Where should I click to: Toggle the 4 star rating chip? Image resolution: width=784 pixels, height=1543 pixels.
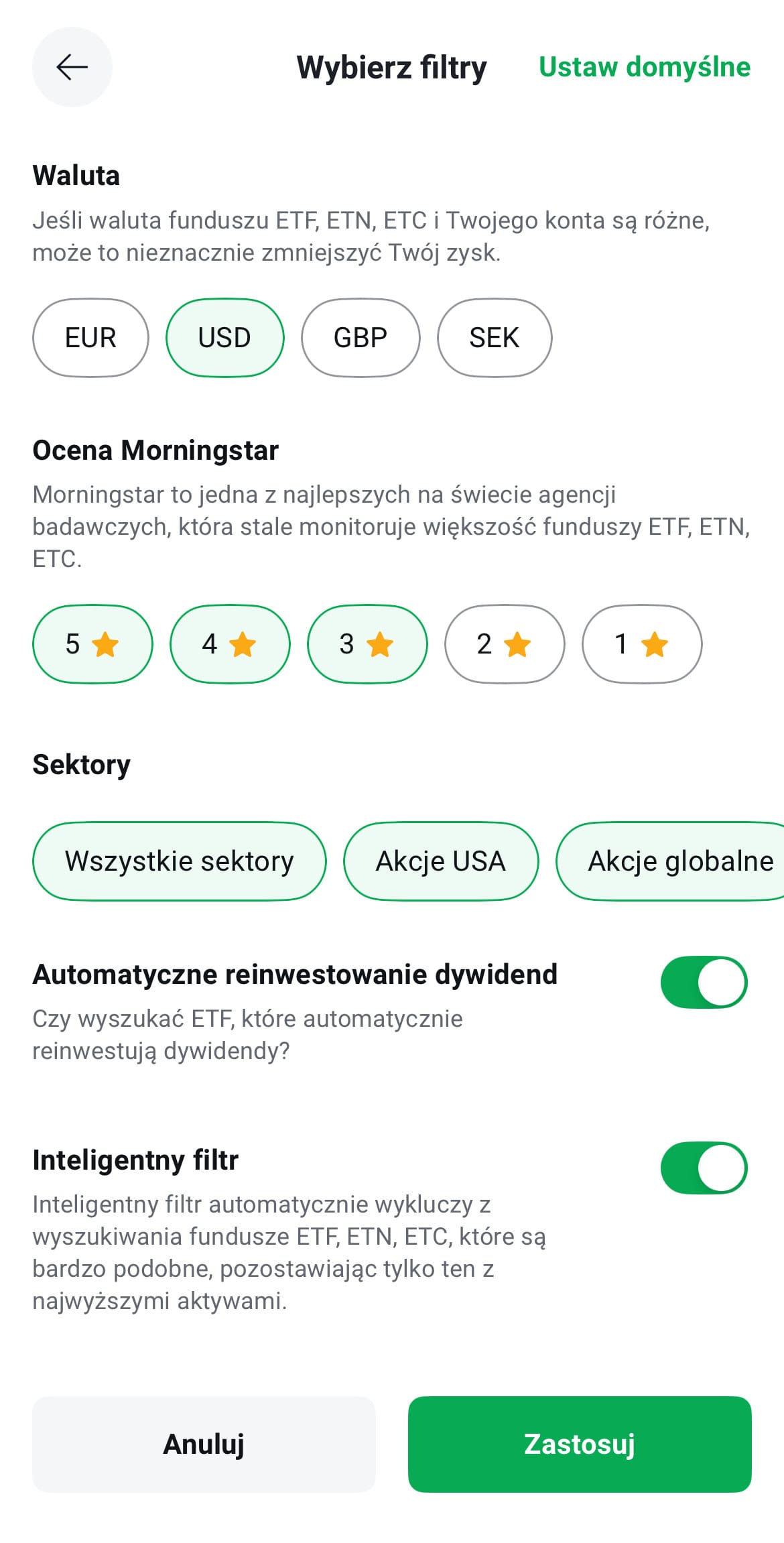pos(230,644)
